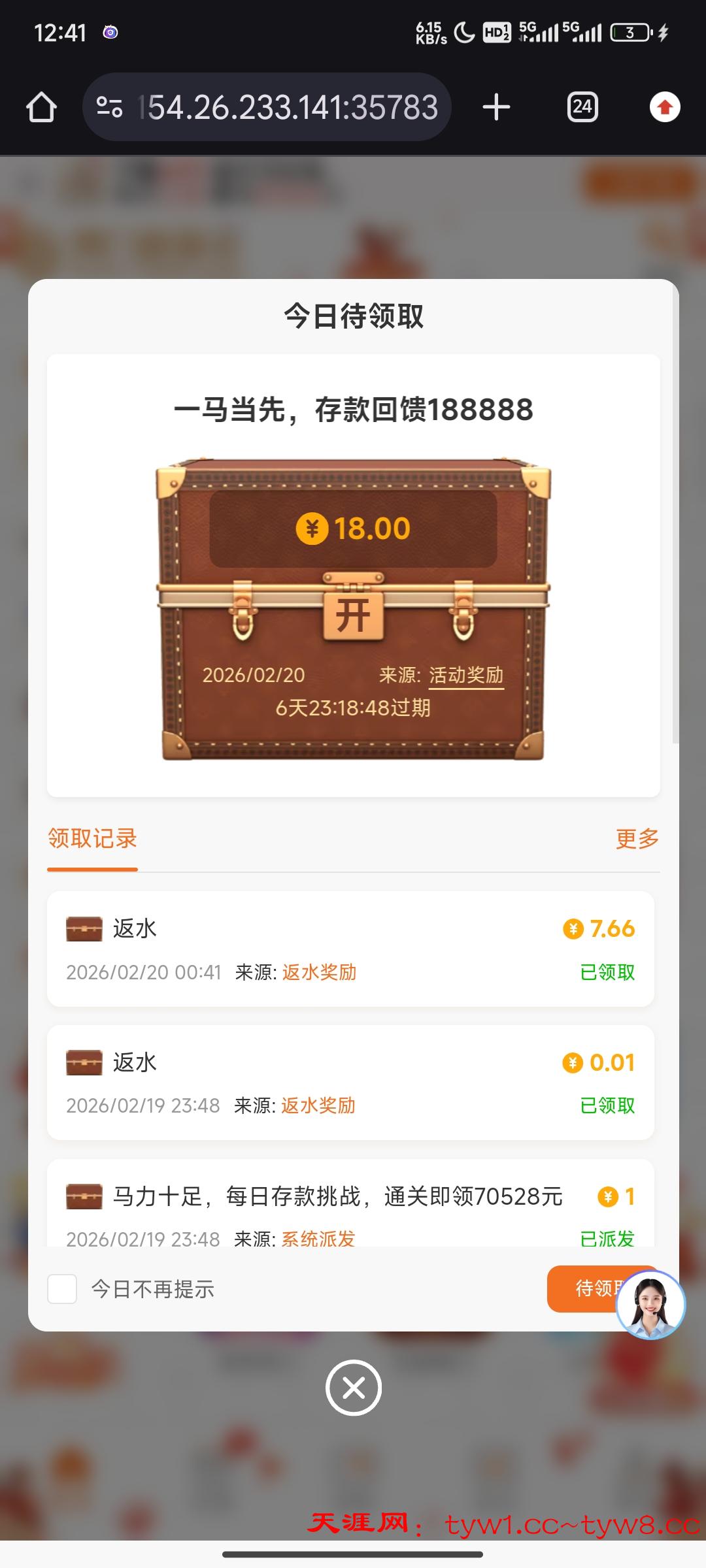Open the 18.00 treasure chest with 开
The width and height of the screenshot is (706, 1568).
pyautogui.click(x=353, y=615)
